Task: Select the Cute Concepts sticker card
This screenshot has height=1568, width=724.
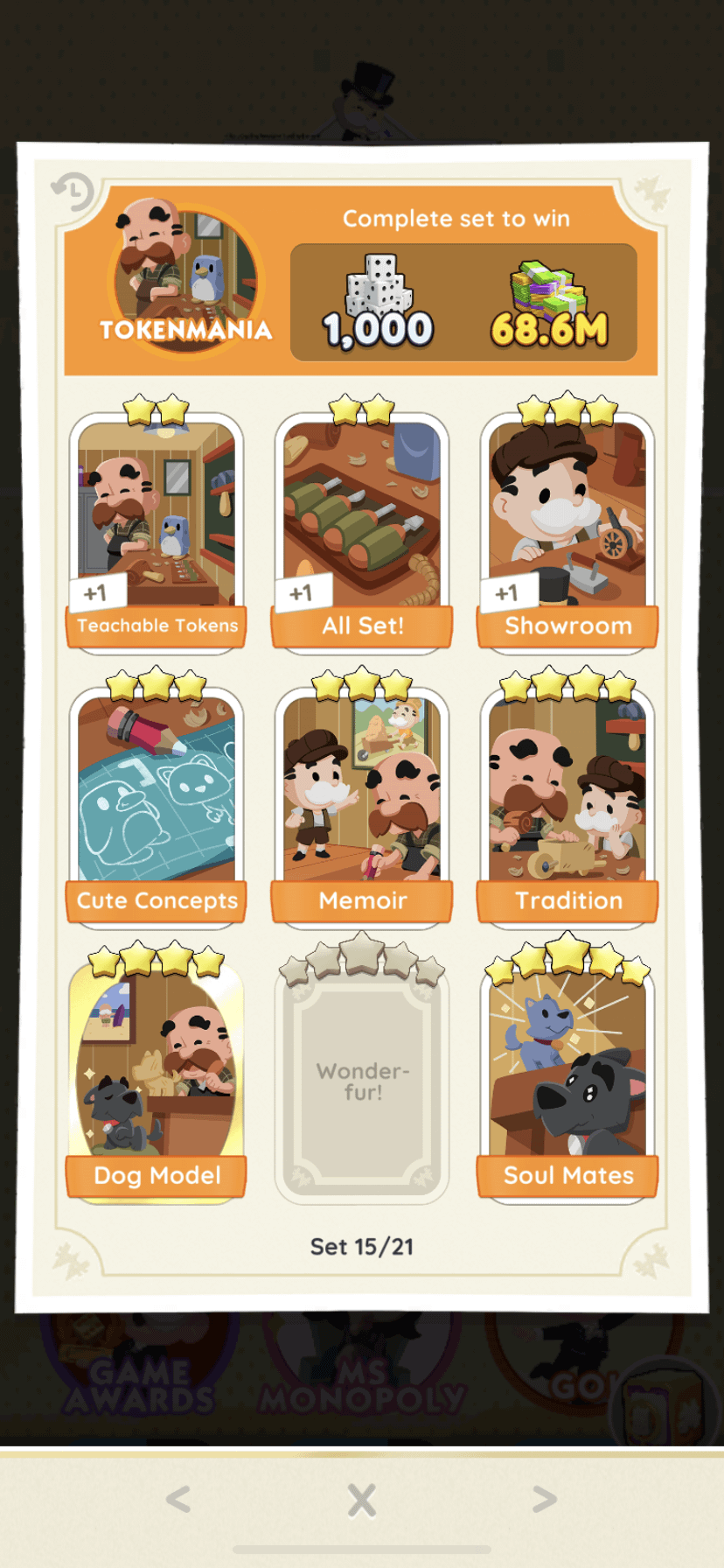Action: [x=157, y=801]
